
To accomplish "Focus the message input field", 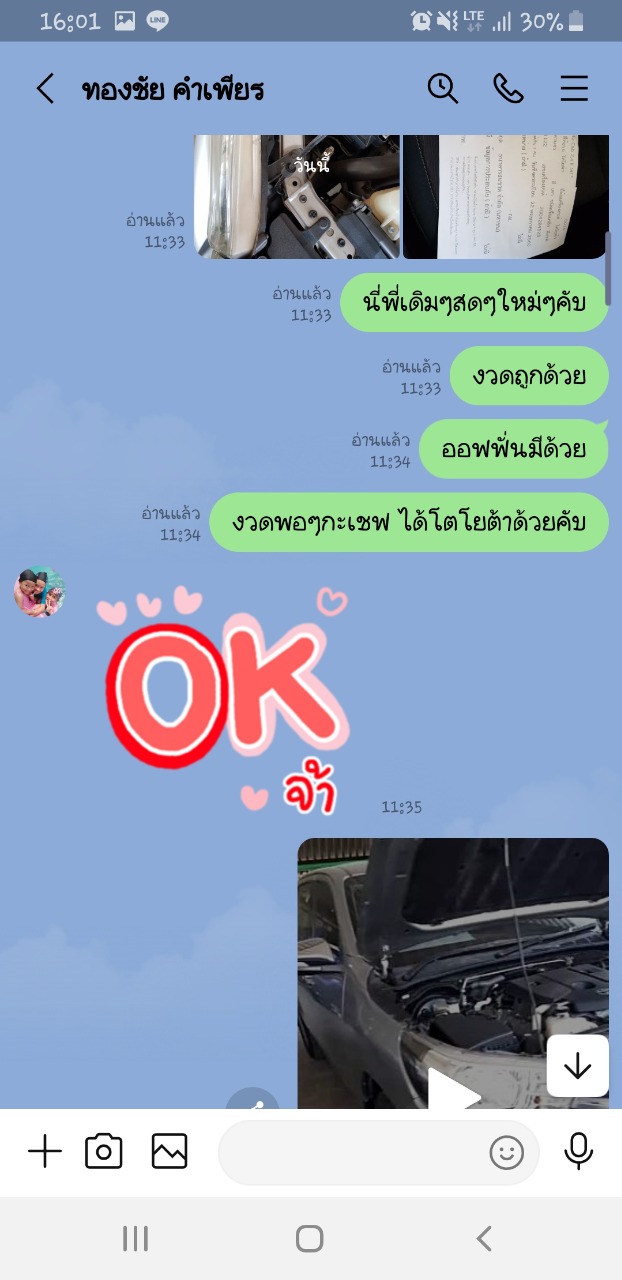I will coord(350,1152).
